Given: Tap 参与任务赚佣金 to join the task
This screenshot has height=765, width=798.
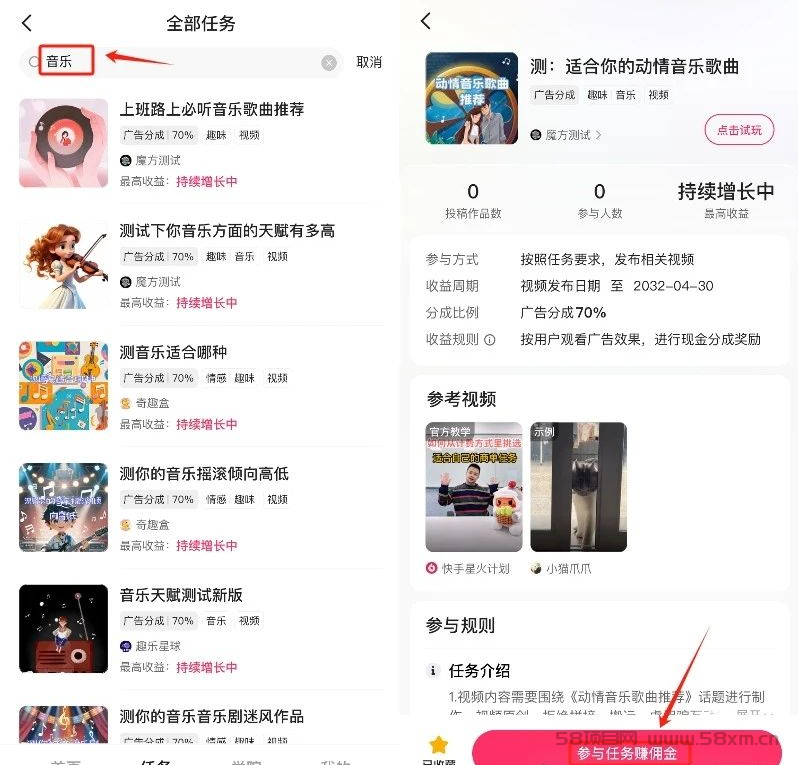Looking at the screenshot, I should coord(627,752).
